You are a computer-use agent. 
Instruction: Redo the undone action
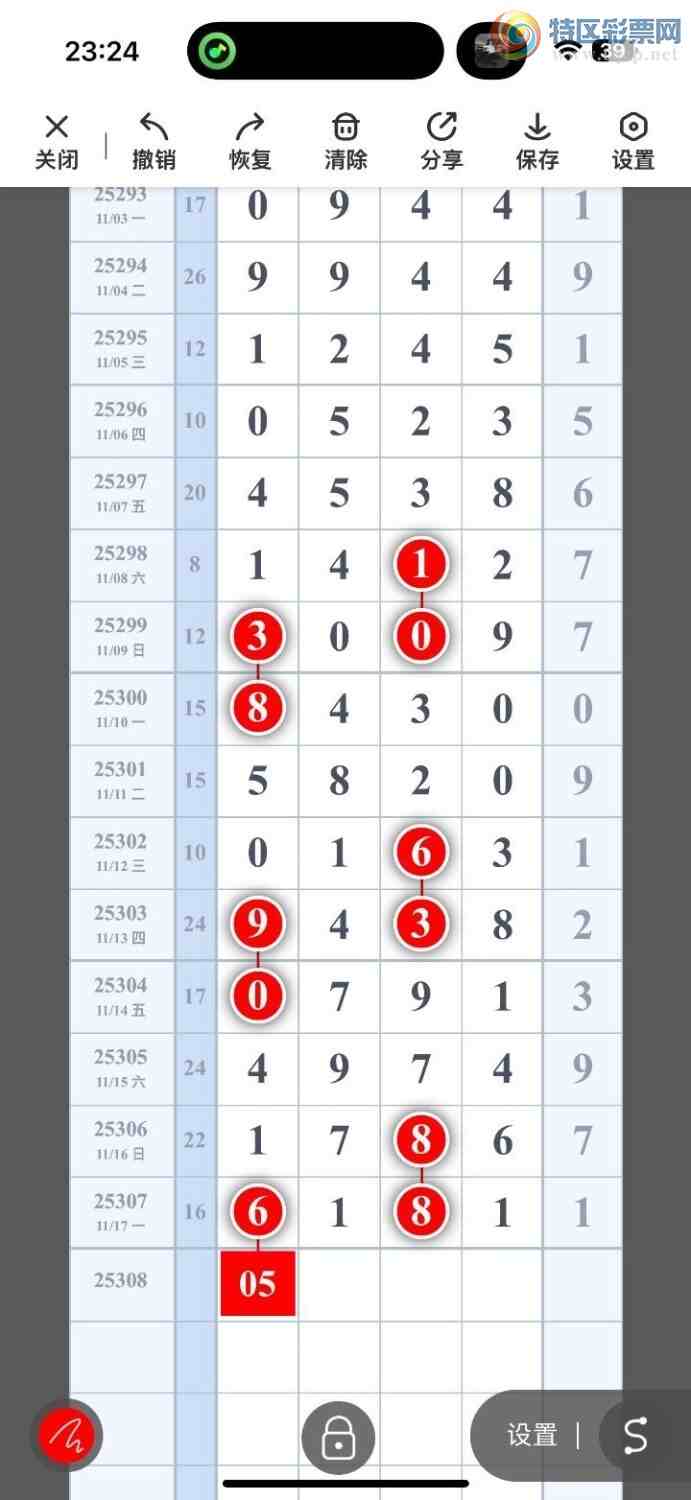point(249,141)
